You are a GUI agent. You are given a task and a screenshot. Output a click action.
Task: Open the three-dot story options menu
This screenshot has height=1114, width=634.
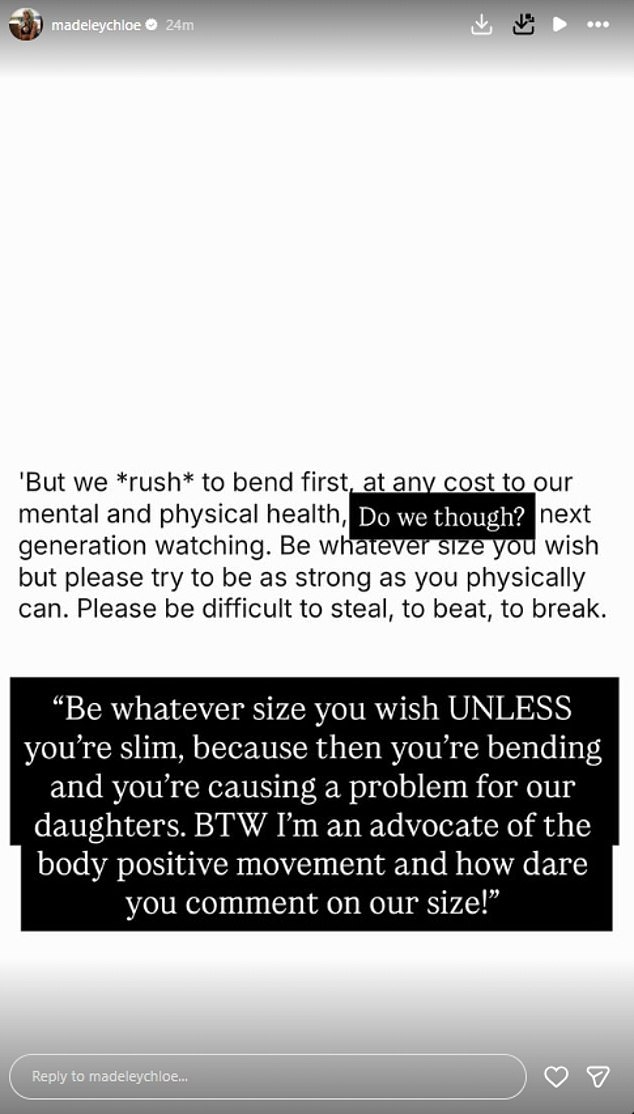tap(598, 24)
